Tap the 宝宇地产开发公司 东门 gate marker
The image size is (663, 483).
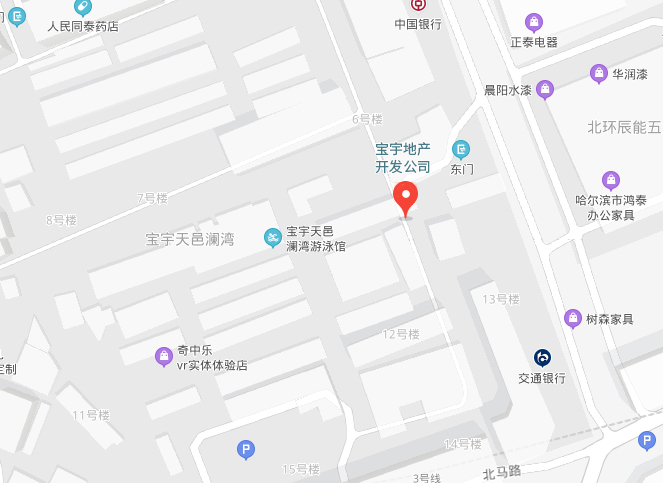461,150
